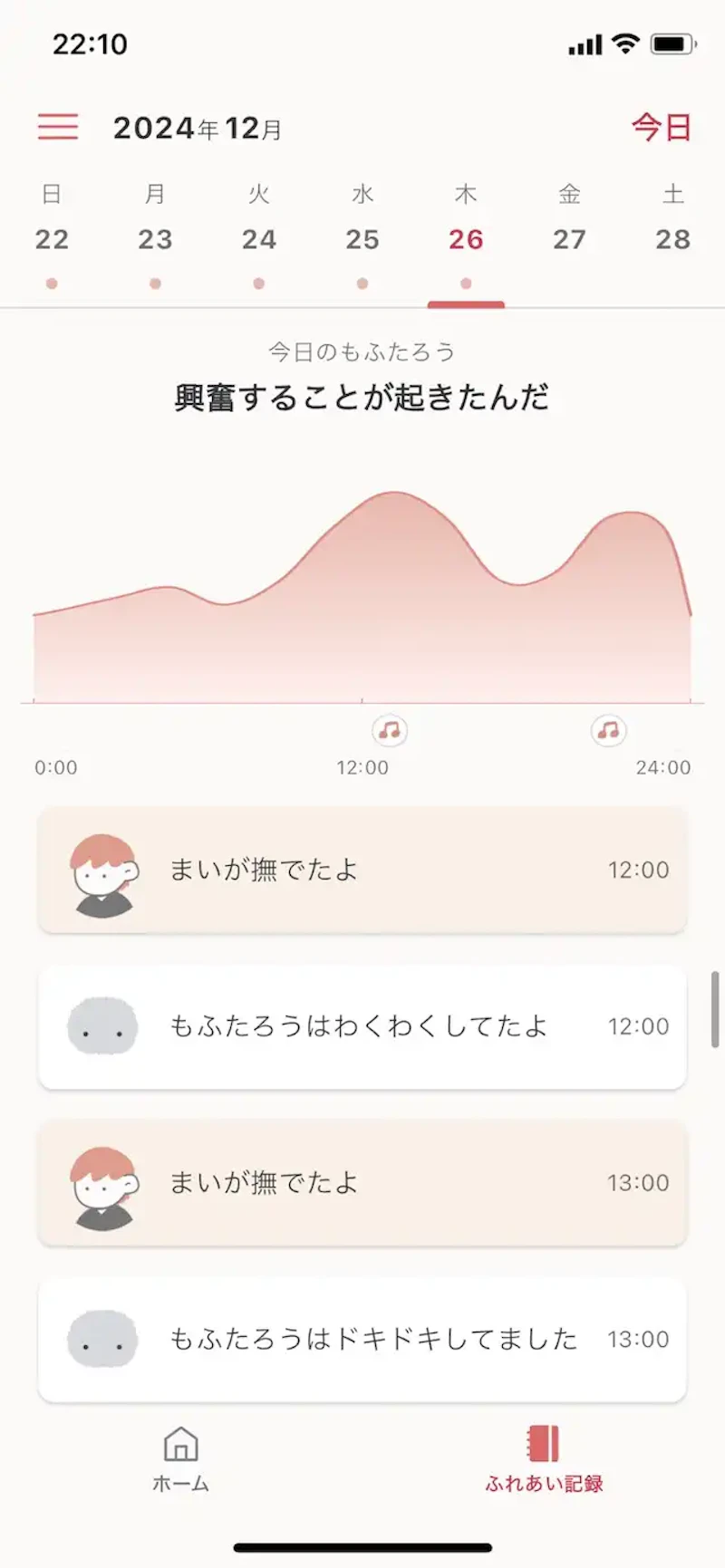Click the music note icon near 24:00

pos(608,732)
